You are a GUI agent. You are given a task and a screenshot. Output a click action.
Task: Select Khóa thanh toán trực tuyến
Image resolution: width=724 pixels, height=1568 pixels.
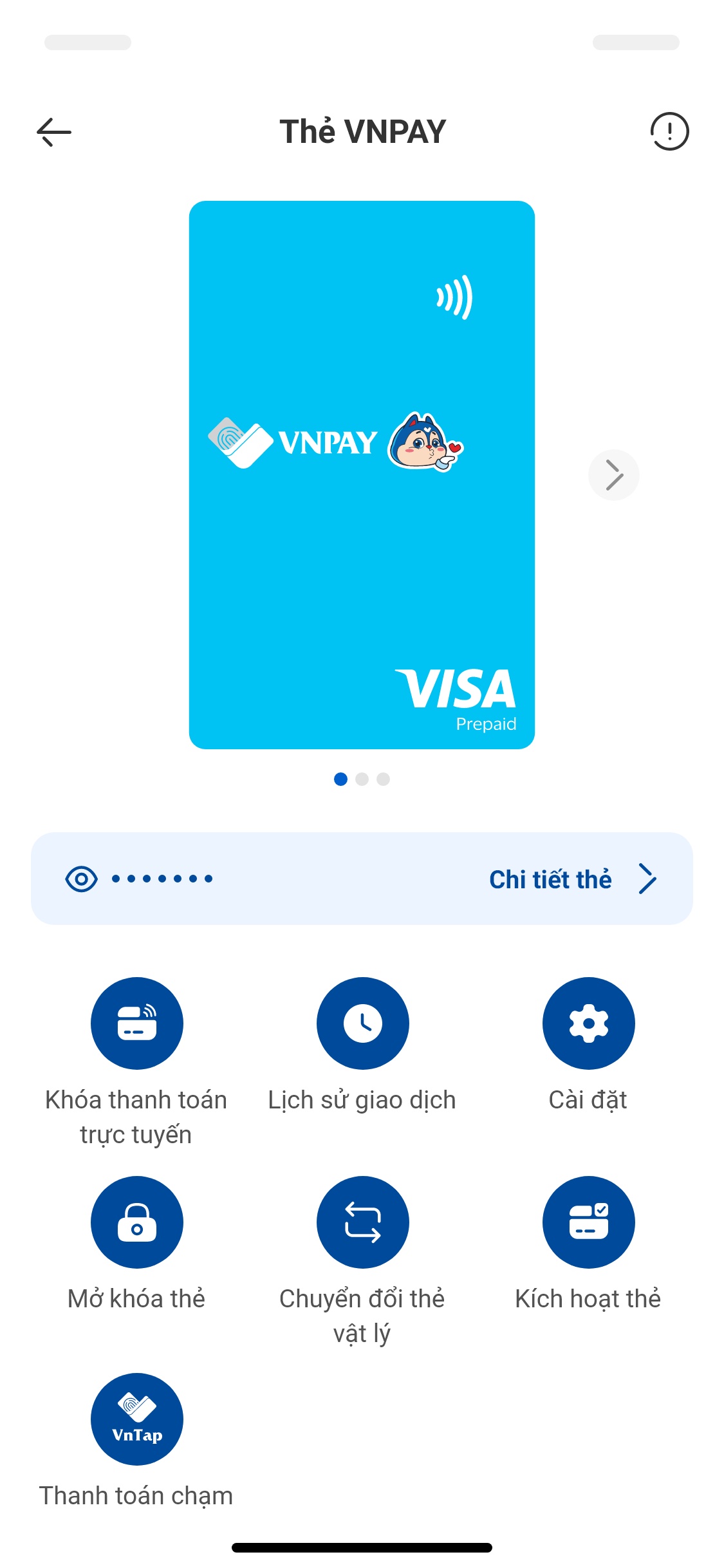[136, 1023]
